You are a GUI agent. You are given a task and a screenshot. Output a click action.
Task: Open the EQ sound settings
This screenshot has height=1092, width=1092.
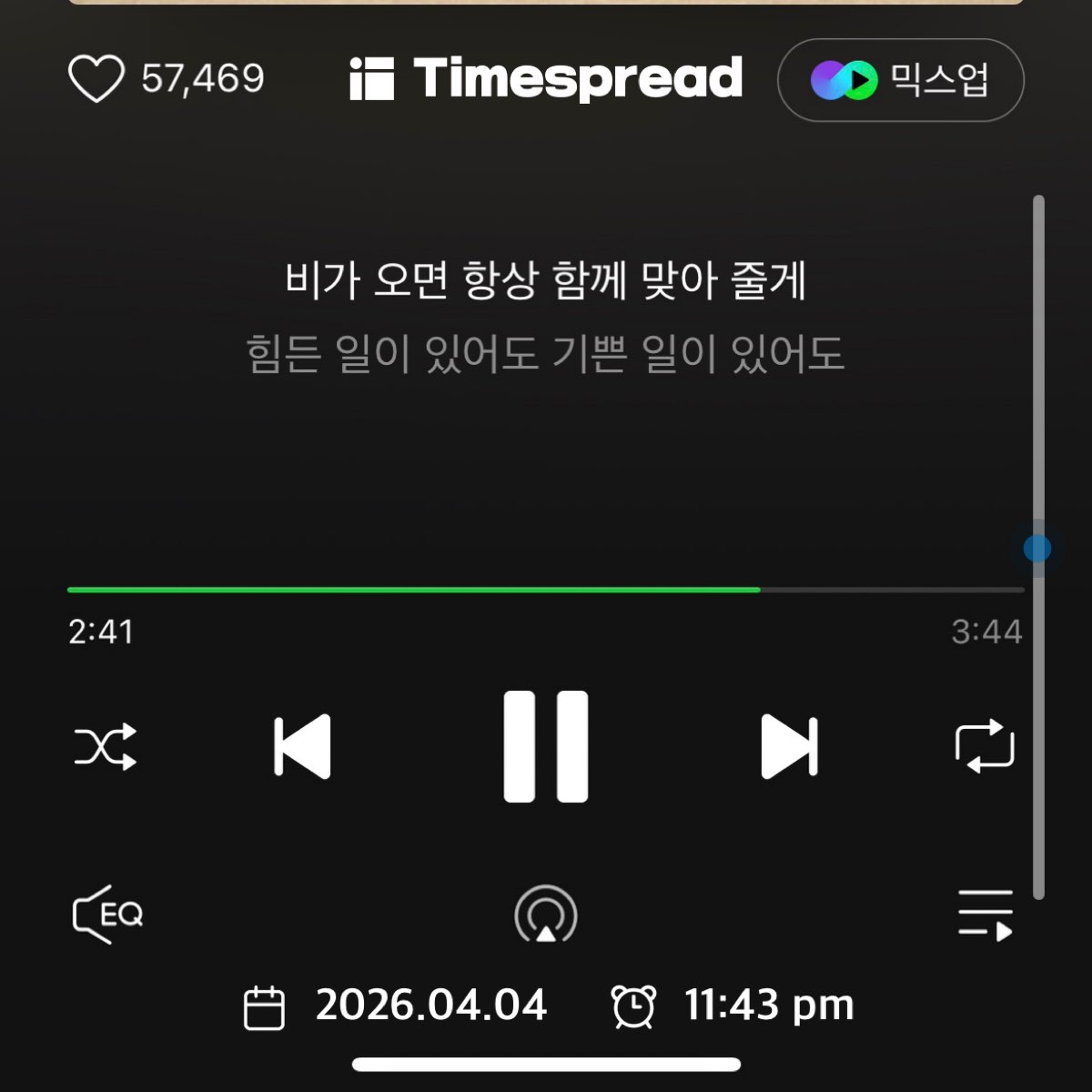[107, 915]
